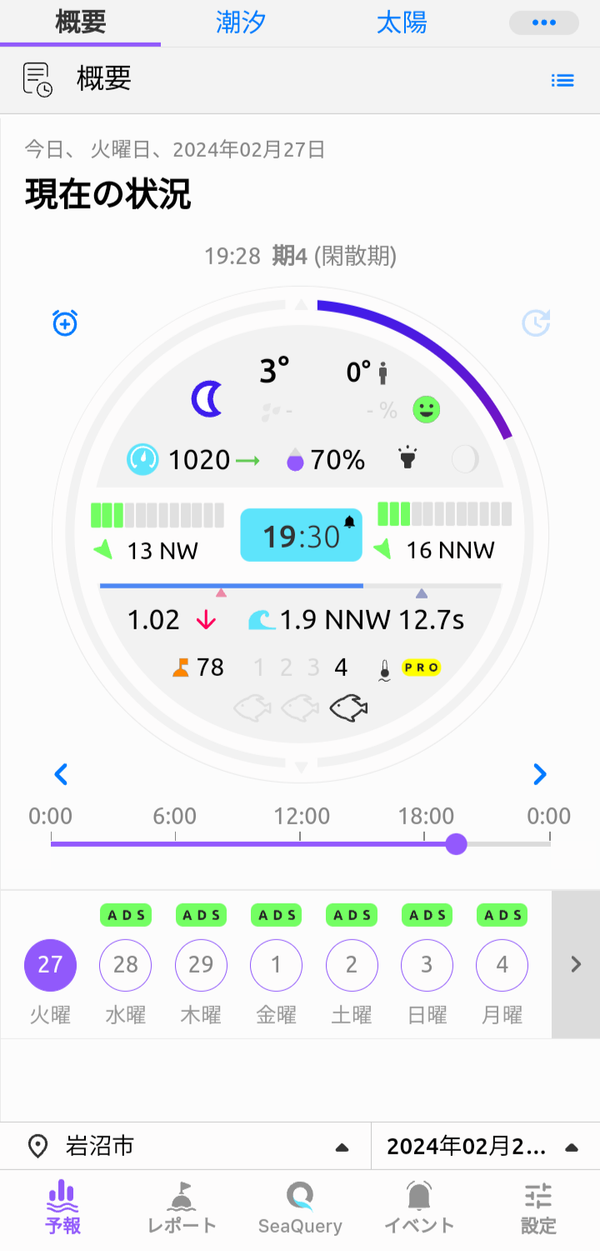This screenshot has height=1251, width=600.
Task: Switch to the 潮汐 tab
Action: coord(240,22)
